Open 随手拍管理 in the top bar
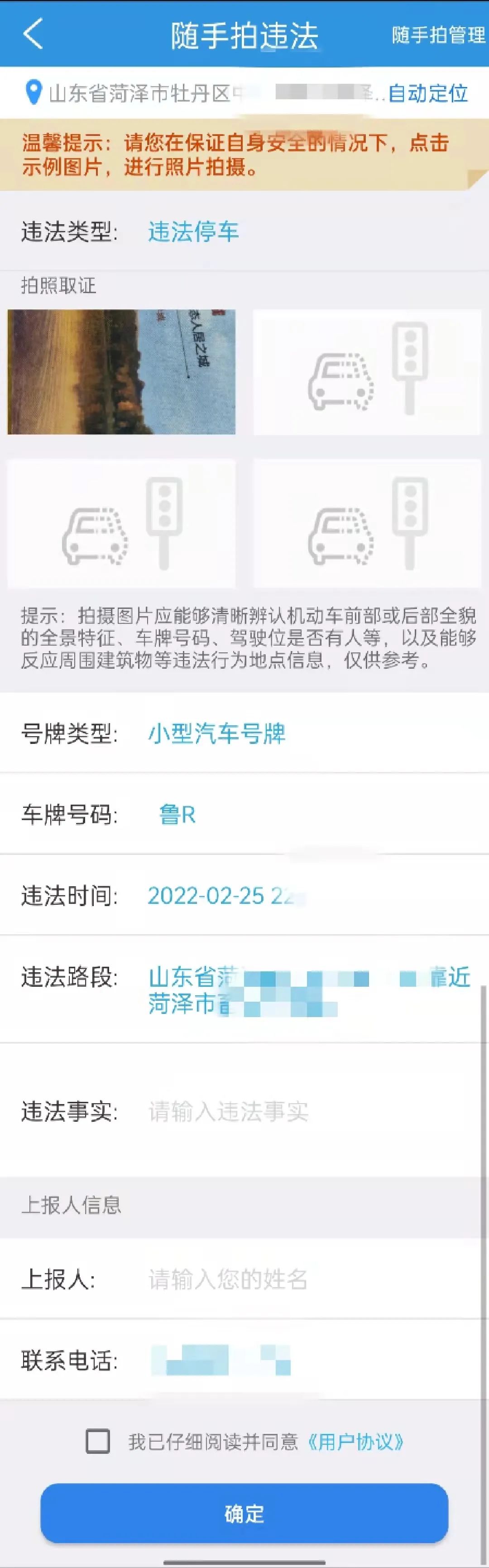 click(438, 35)
